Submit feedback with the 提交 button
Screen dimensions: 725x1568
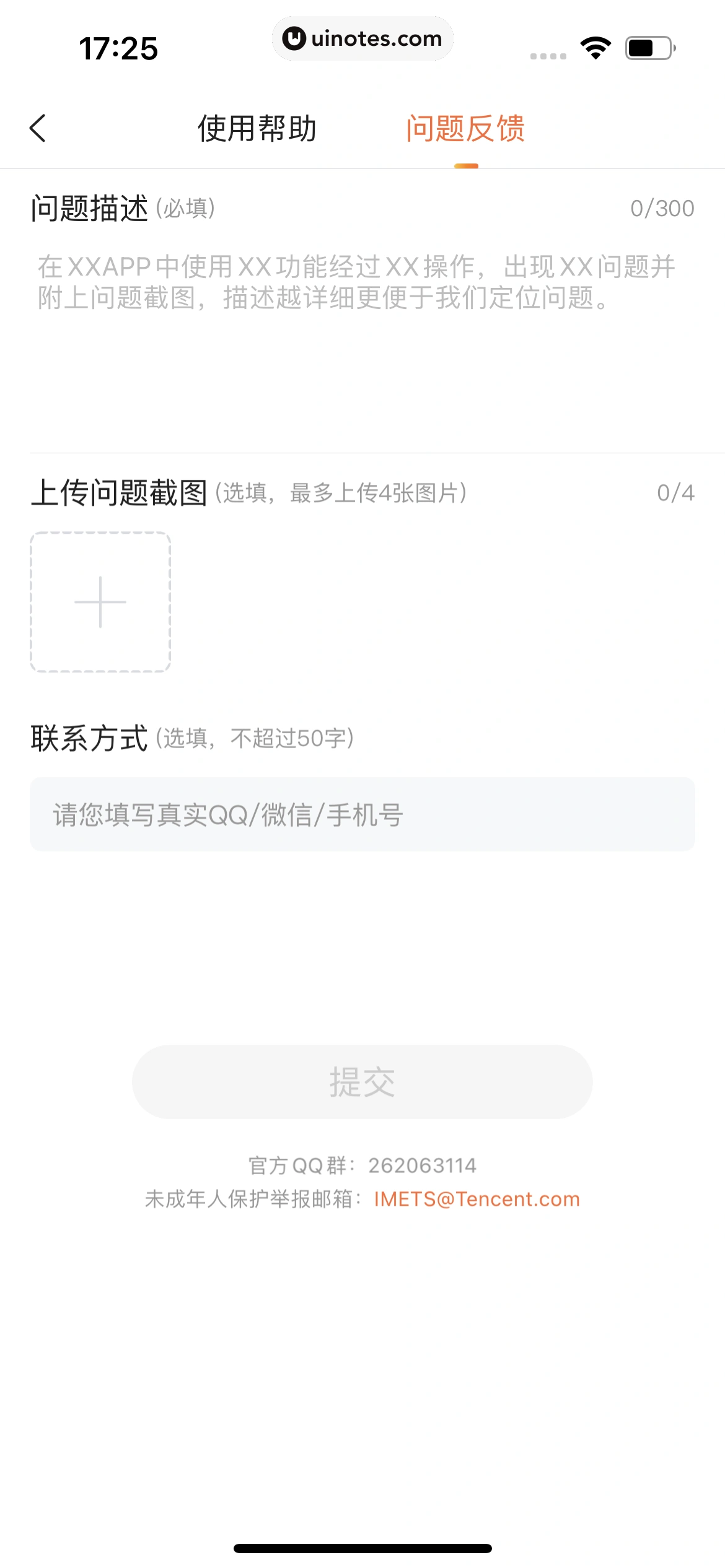[x=362, y=1082]
